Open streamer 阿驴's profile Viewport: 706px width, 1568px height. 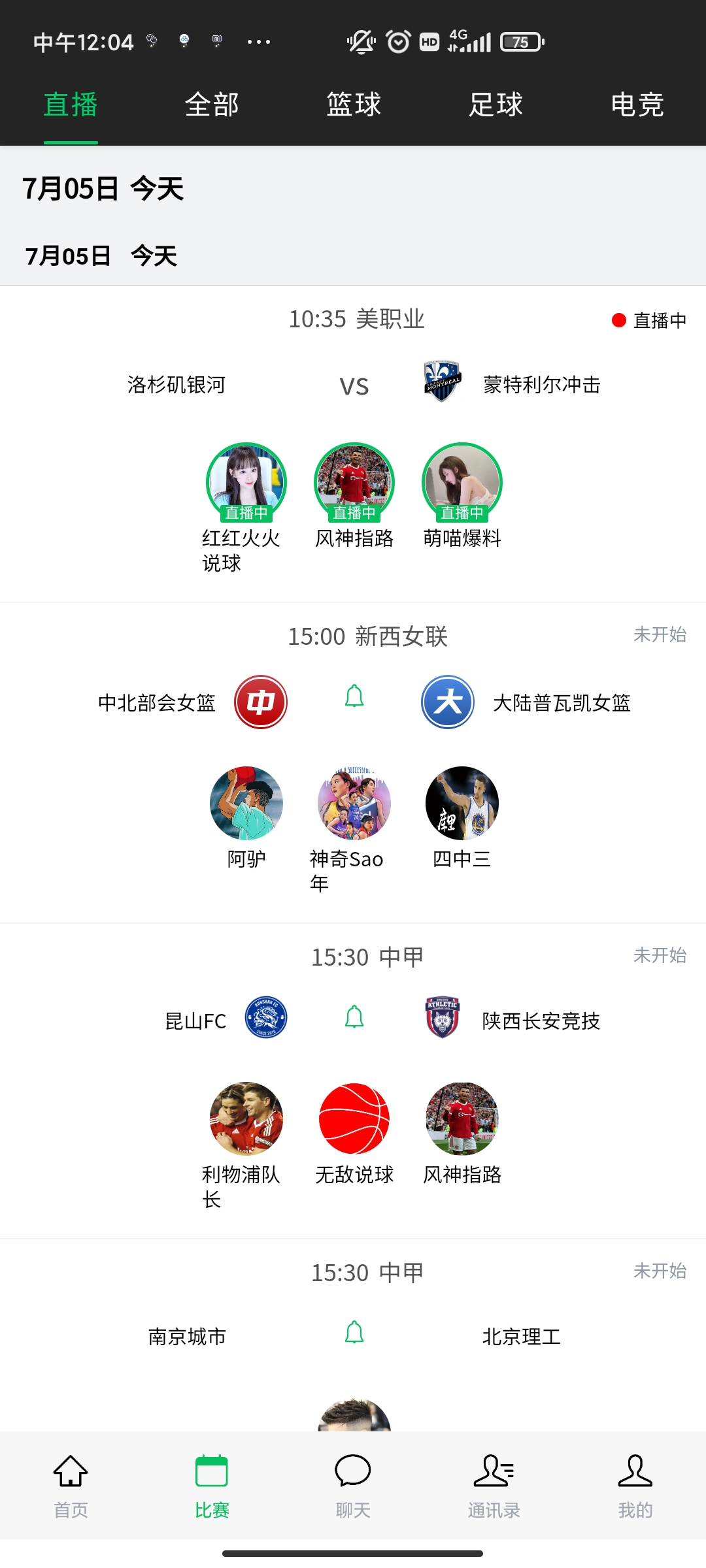pyautogui.click(x=246, y=804)
